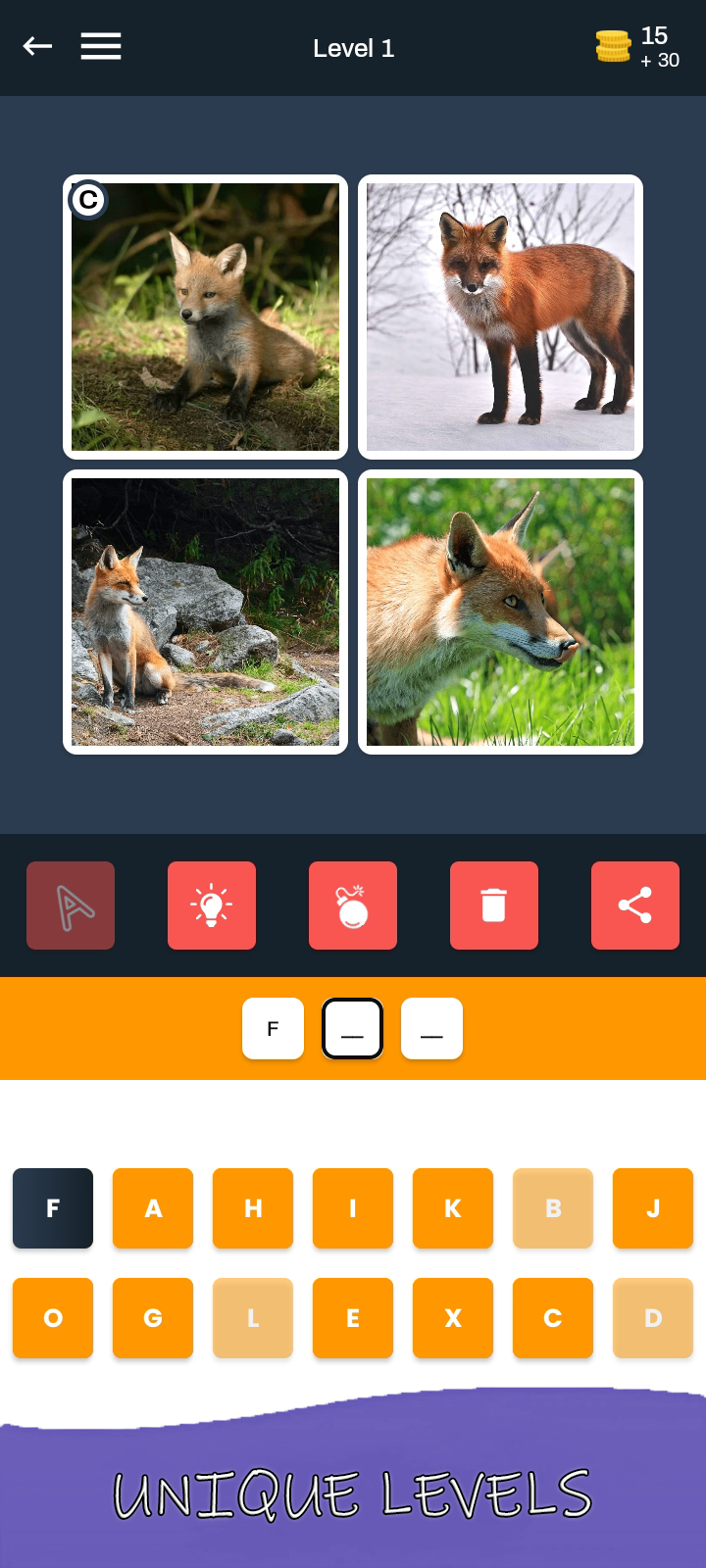Pick the letter A tile
Image resolution: width=706 pixels, height=1568 pixels.
(153, 1208)
